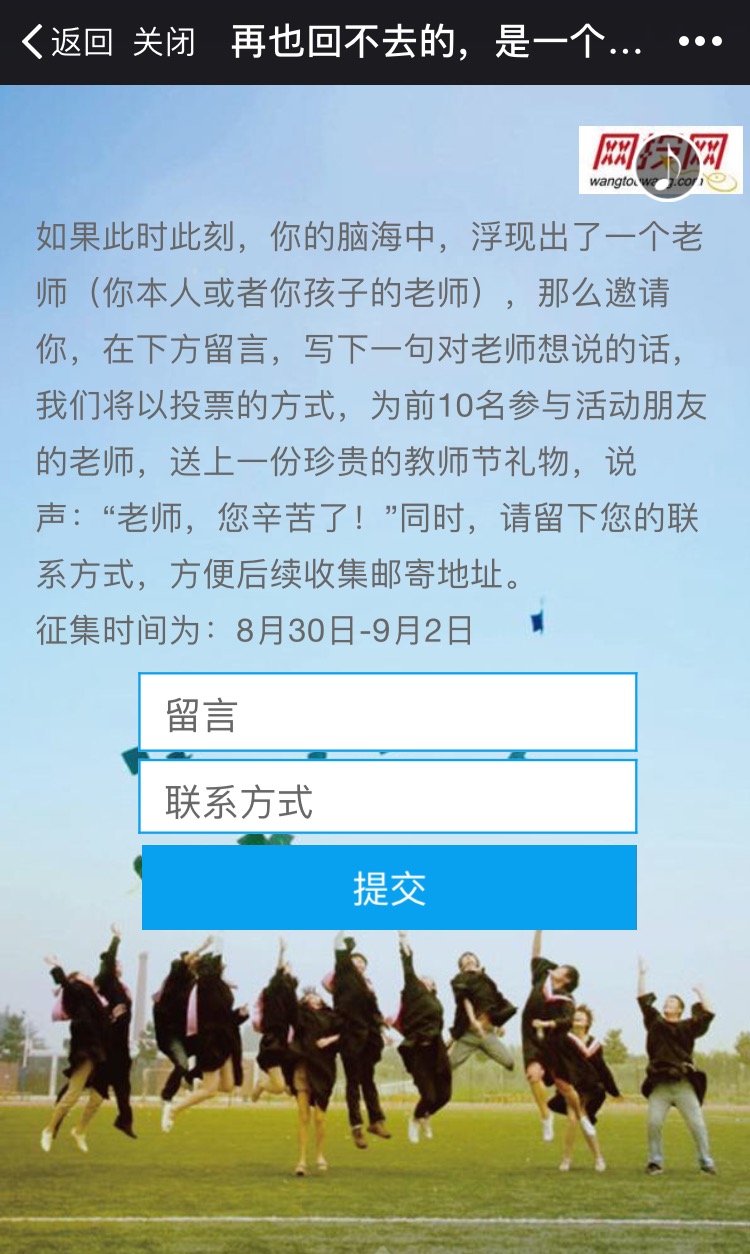Go back using the 返回 arrow
750x1254 pixels.
[66, 42]
